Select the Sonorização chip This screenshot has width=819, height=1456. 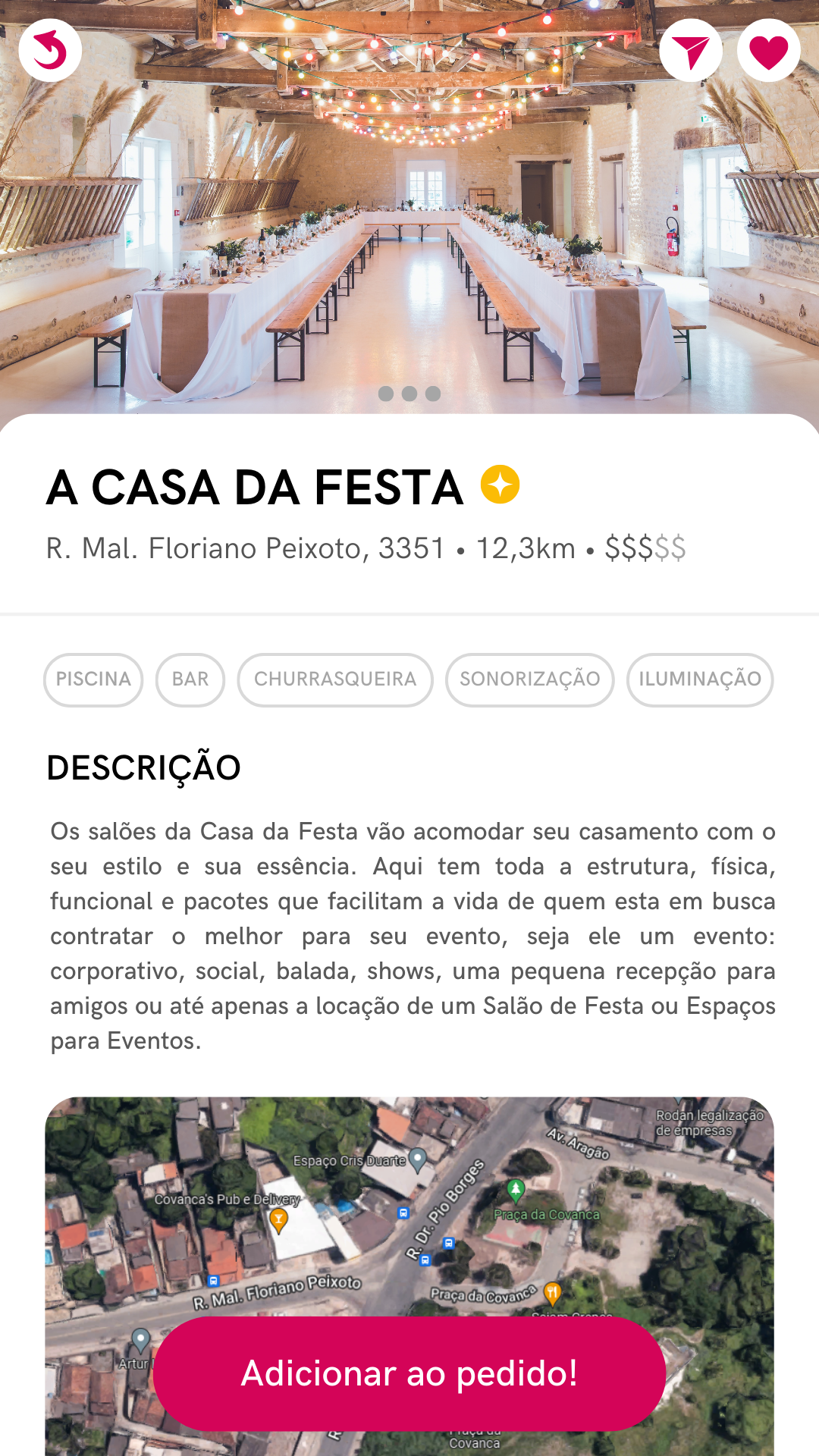coord(529,679)
